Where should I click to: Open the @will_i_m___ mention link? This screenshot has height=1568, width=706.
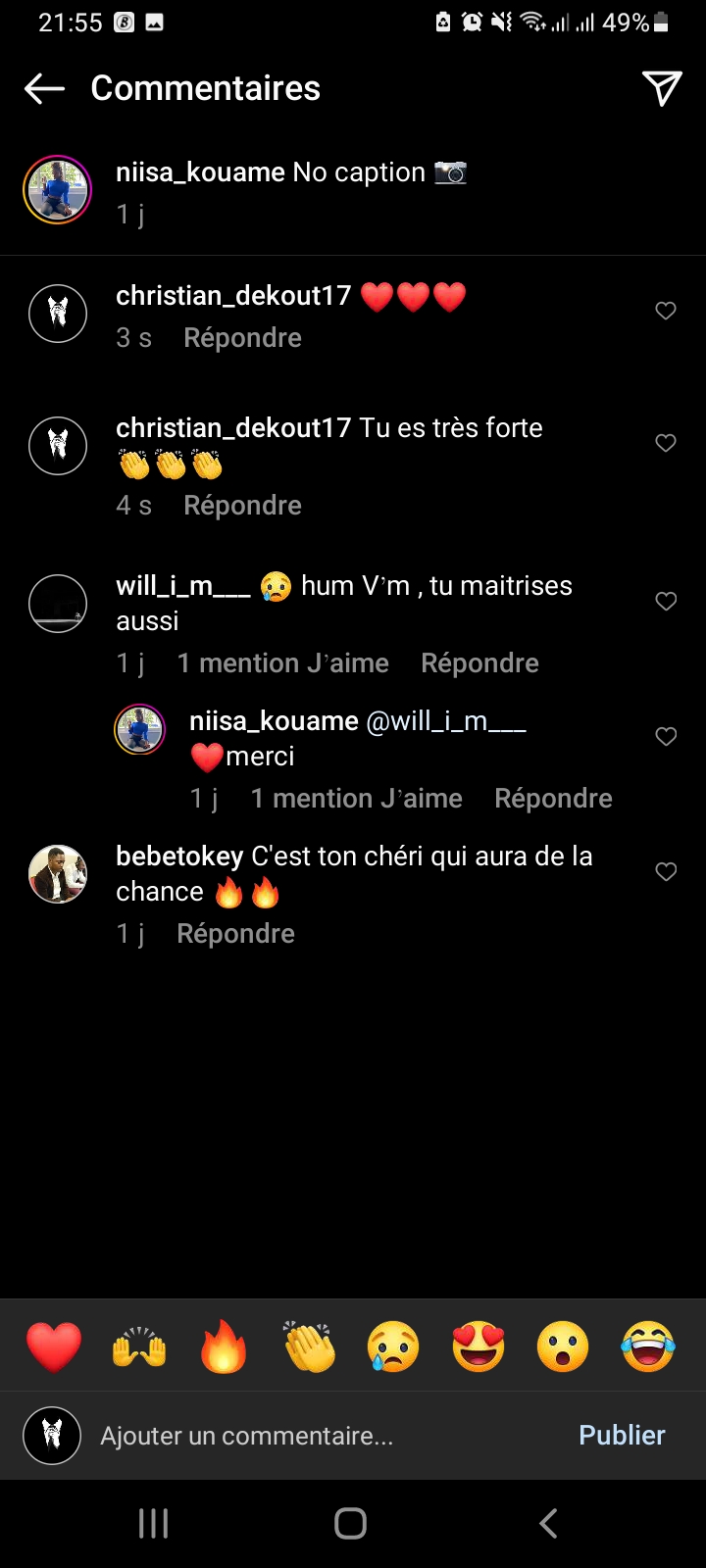pyautogui.click(x=446, y=721)
